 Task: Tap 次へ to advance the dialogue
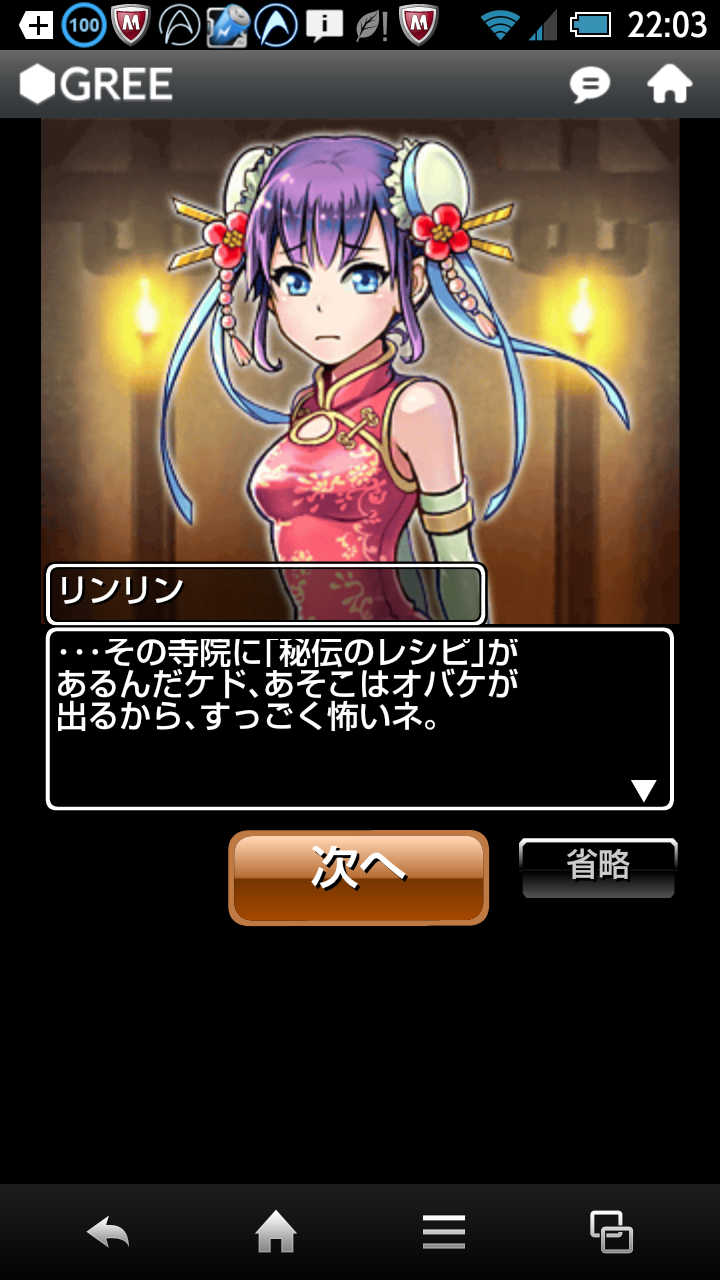(358, 877)
